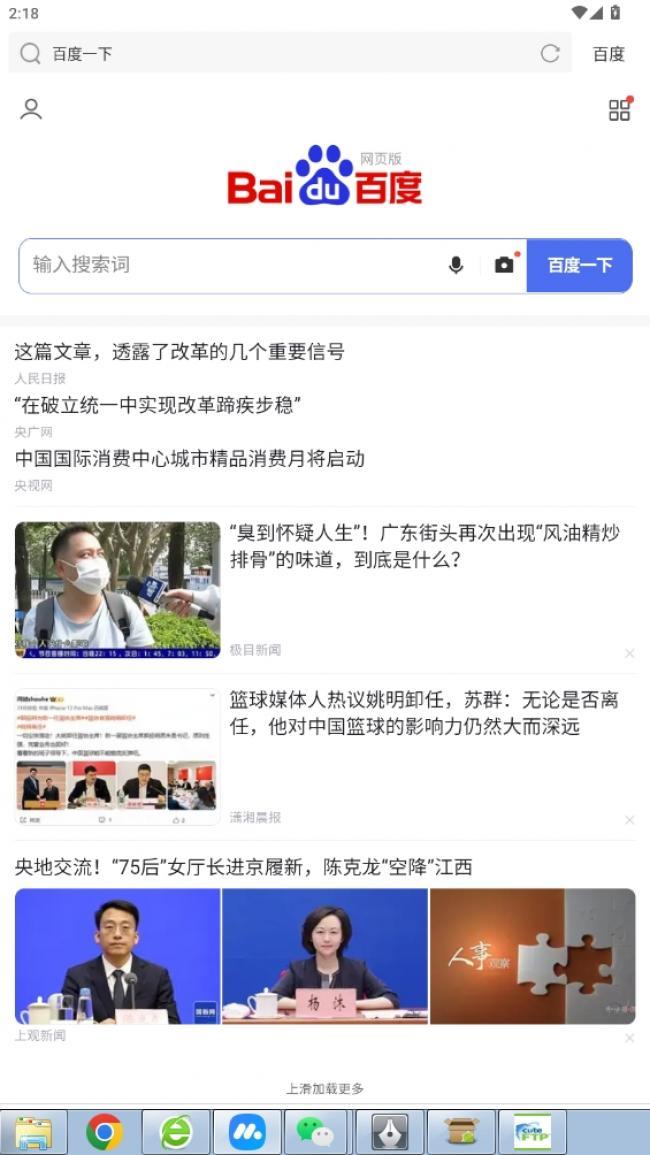Launch Chrome from the taskbar
This screenshot has width=650, height=1155.
tap(104, 1132)
